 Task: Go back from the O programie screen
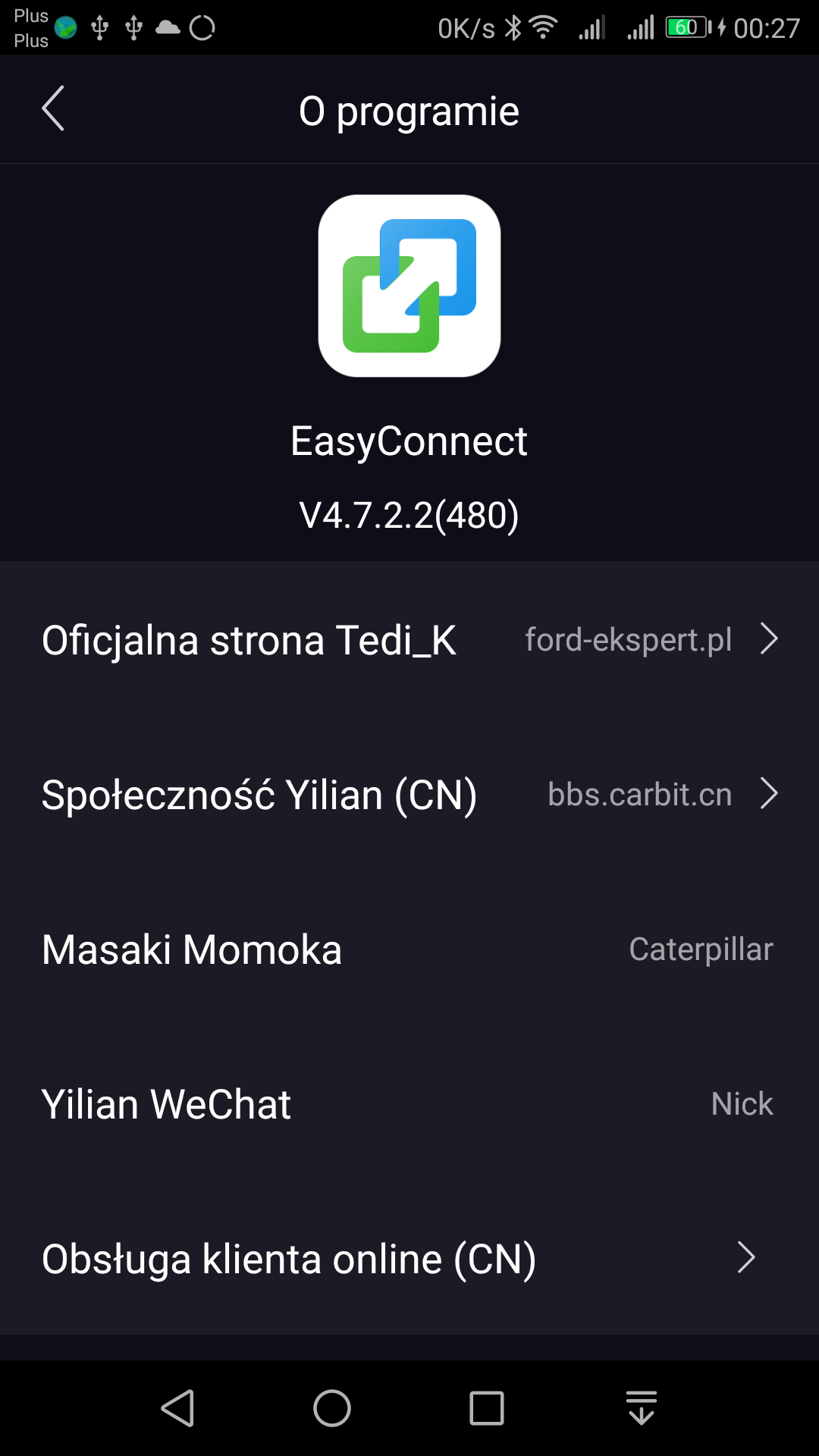pos(53,109)
